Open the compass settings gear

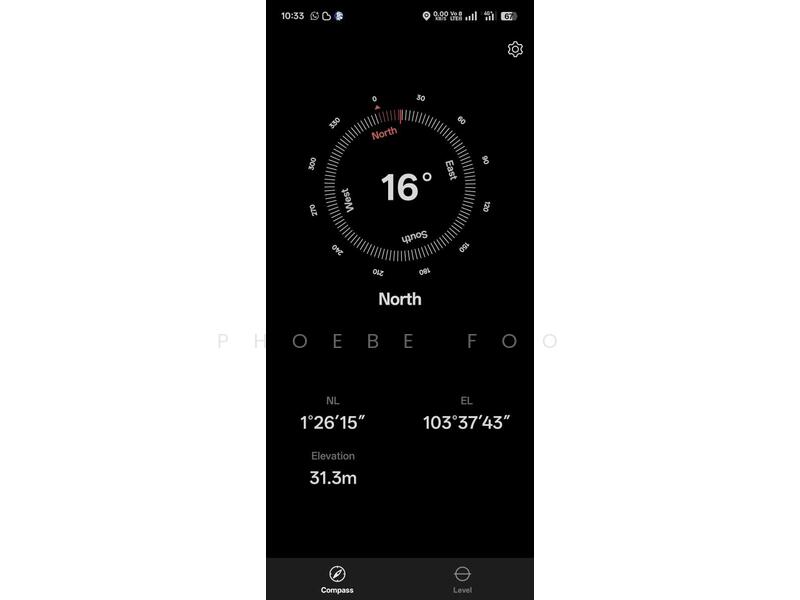(x=515, y=49)
